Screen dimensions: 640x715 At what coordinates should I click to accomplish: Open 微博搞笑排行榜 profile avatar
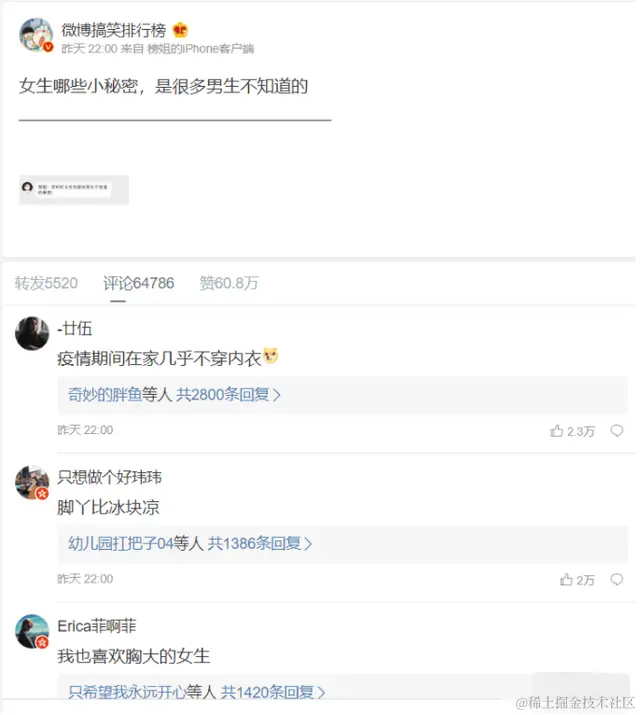click(x=36, y=35)
